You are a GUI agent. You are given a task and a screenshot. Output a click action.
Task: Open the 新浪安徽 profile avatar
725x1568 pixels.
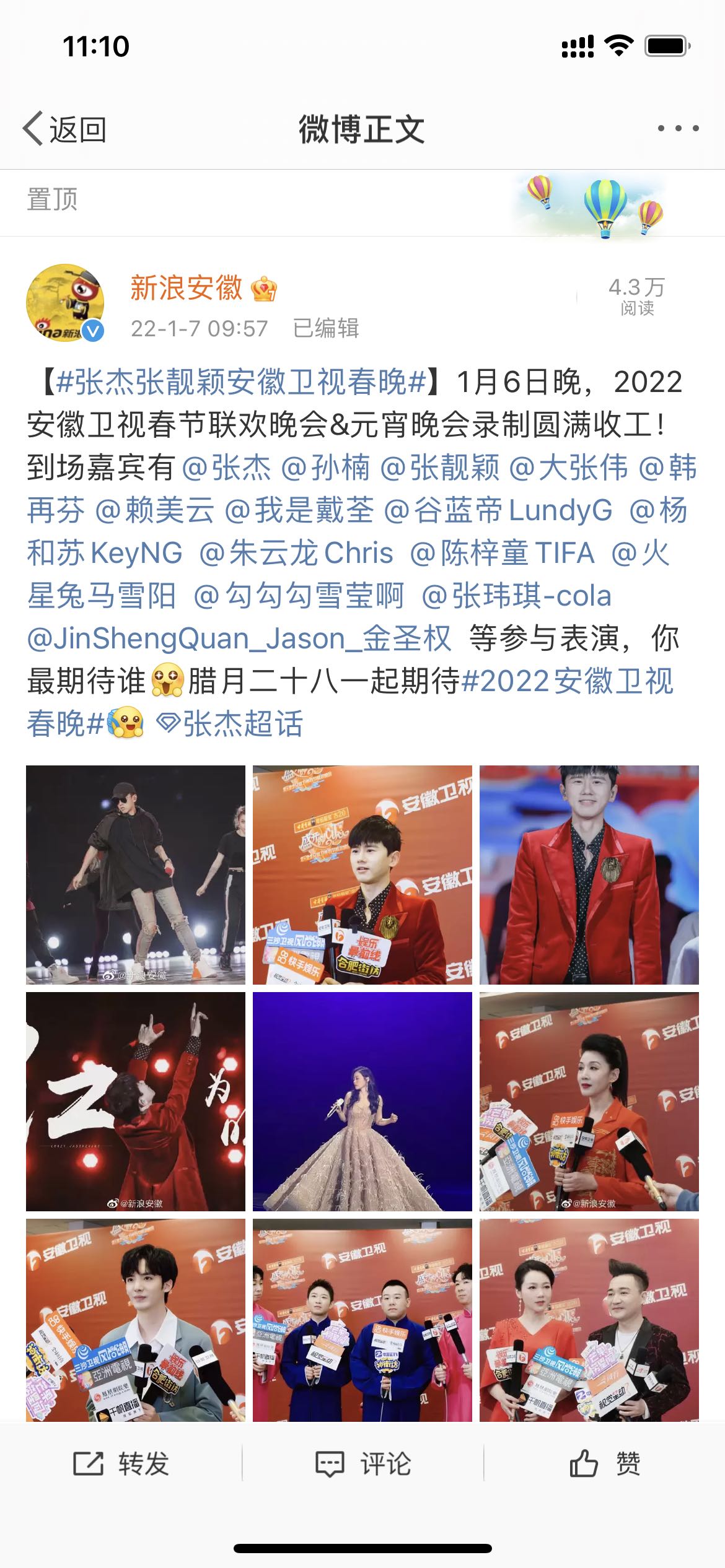[x=65, y=303]
